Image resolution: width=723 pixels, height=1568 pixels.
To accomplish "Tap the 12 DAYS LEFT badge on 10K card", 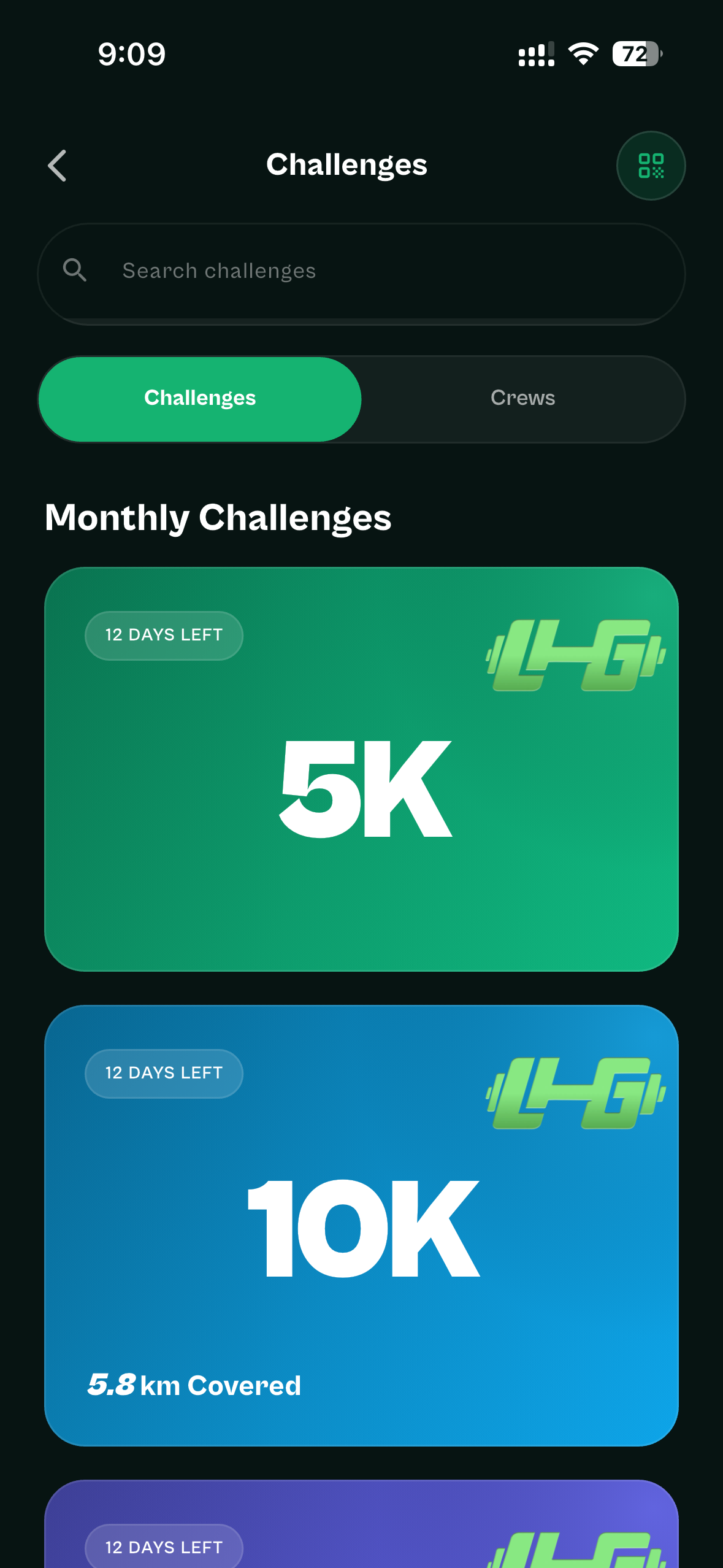I will click(163, 1072).
